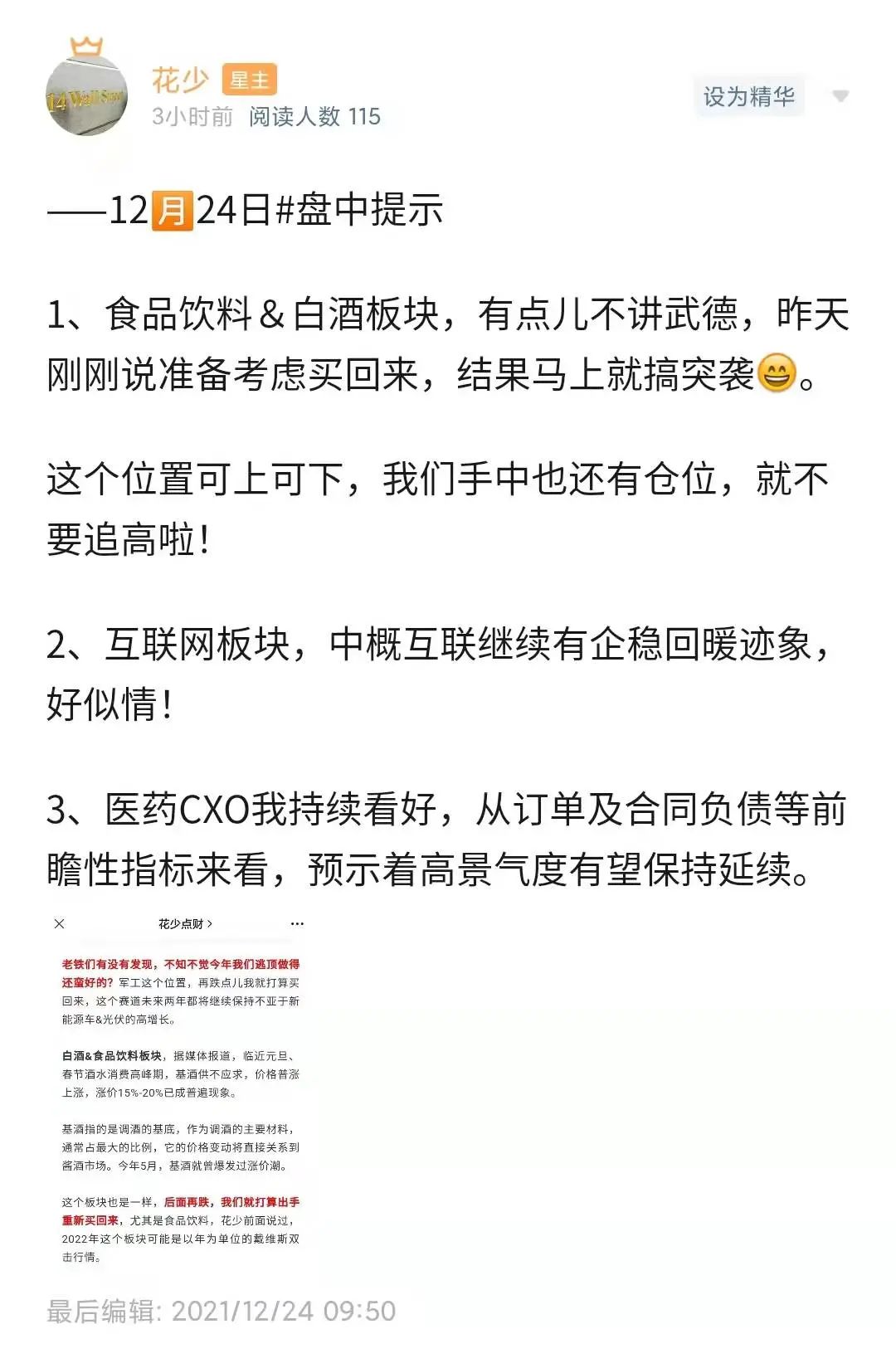The image size is (896, 1363).
Task: Mark post with 设为精华 button
Action: [x=748, y=96]
